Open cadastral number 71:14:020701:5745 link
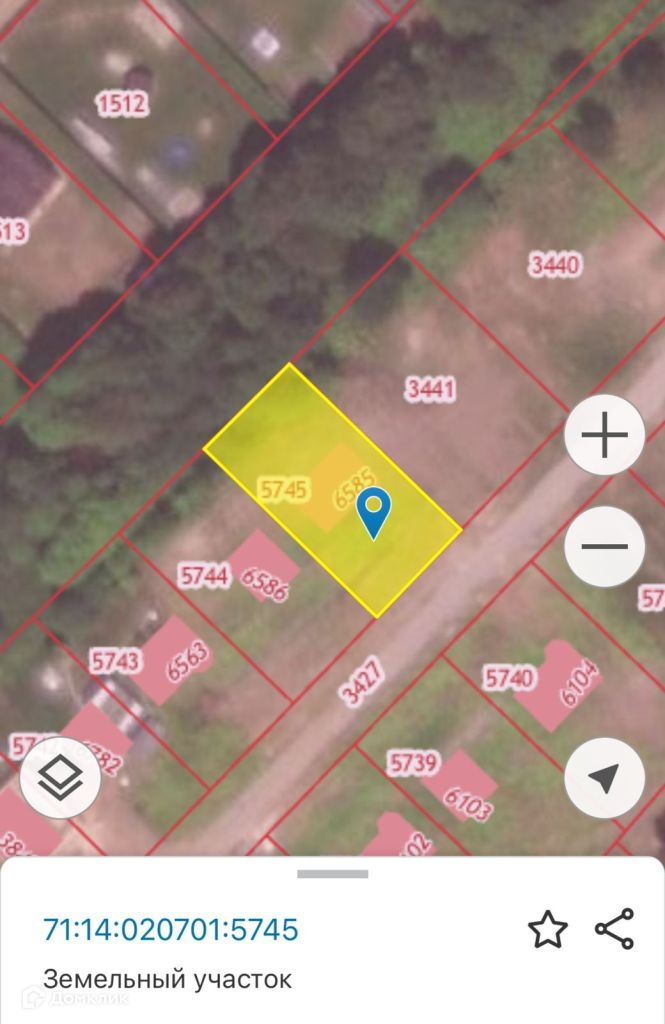Viewport: 665px width, 1024px height. (170, 930)
